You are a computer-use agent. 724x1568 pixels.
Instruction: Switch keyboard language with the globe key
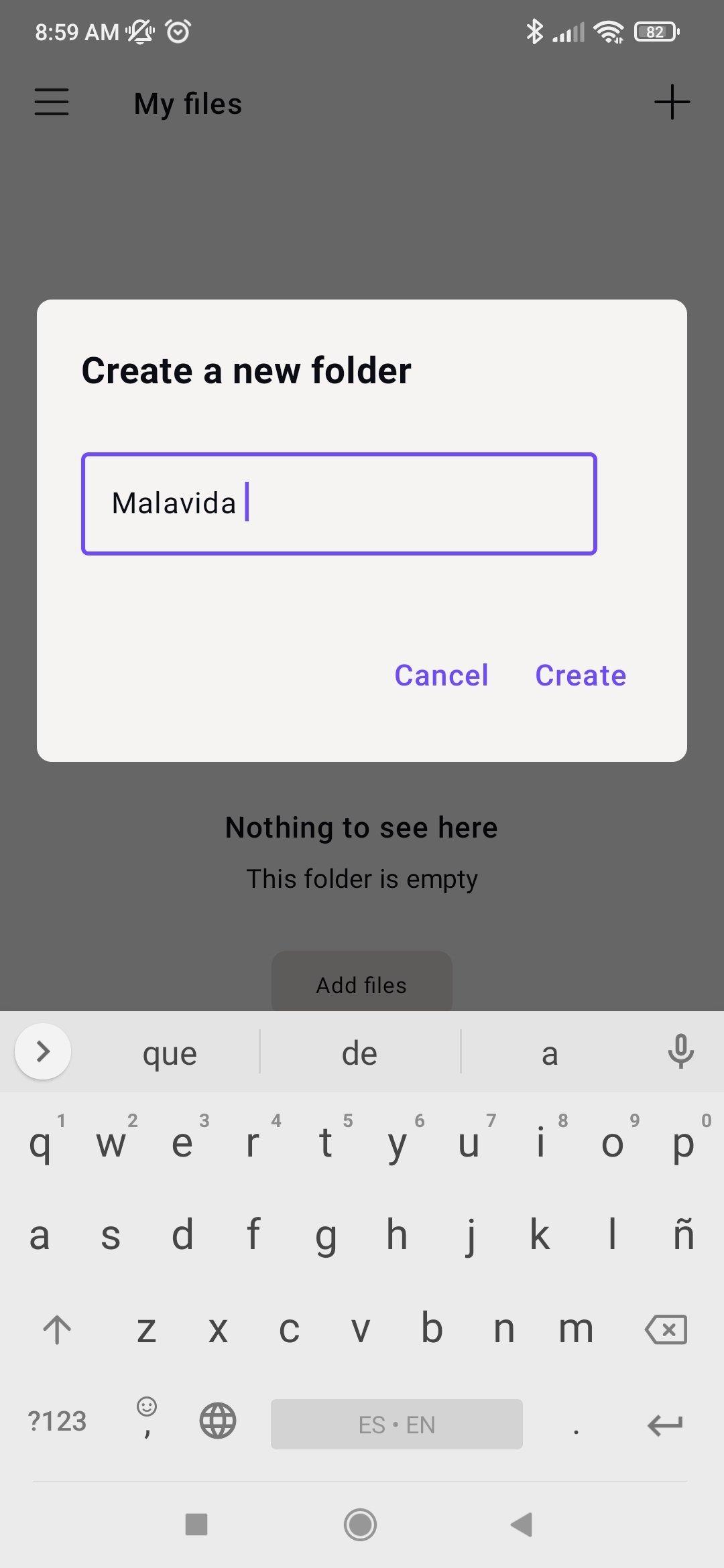tap(218, 1421)
